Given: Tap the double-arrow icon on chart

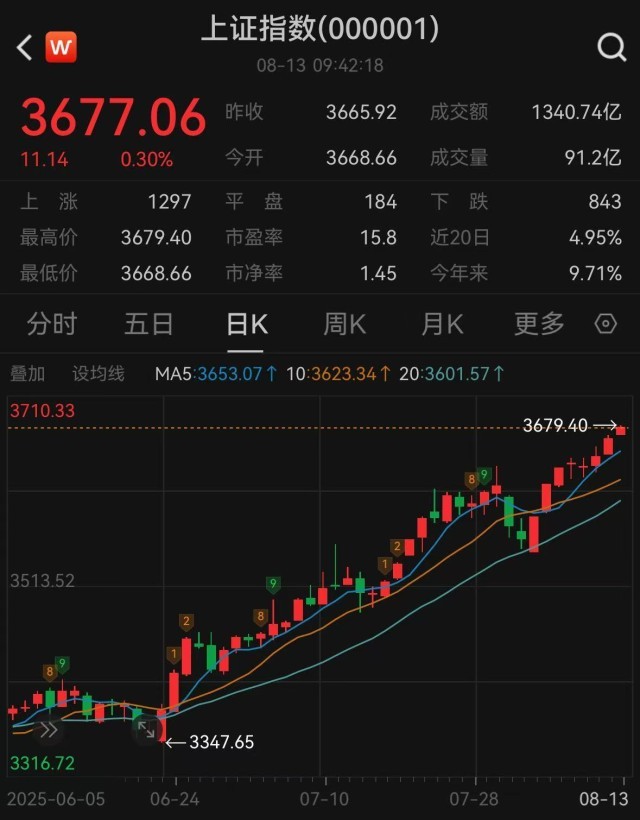Looking at the screenshot, I should (46, 730).
